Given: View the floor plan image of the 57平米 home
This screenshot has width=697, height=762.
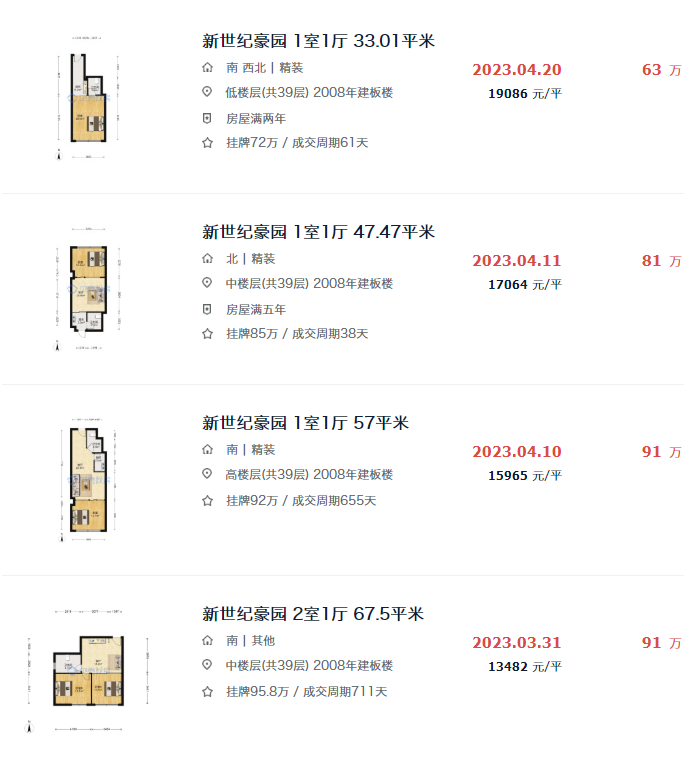Looking at the screenshot, I should coord(87,481).
